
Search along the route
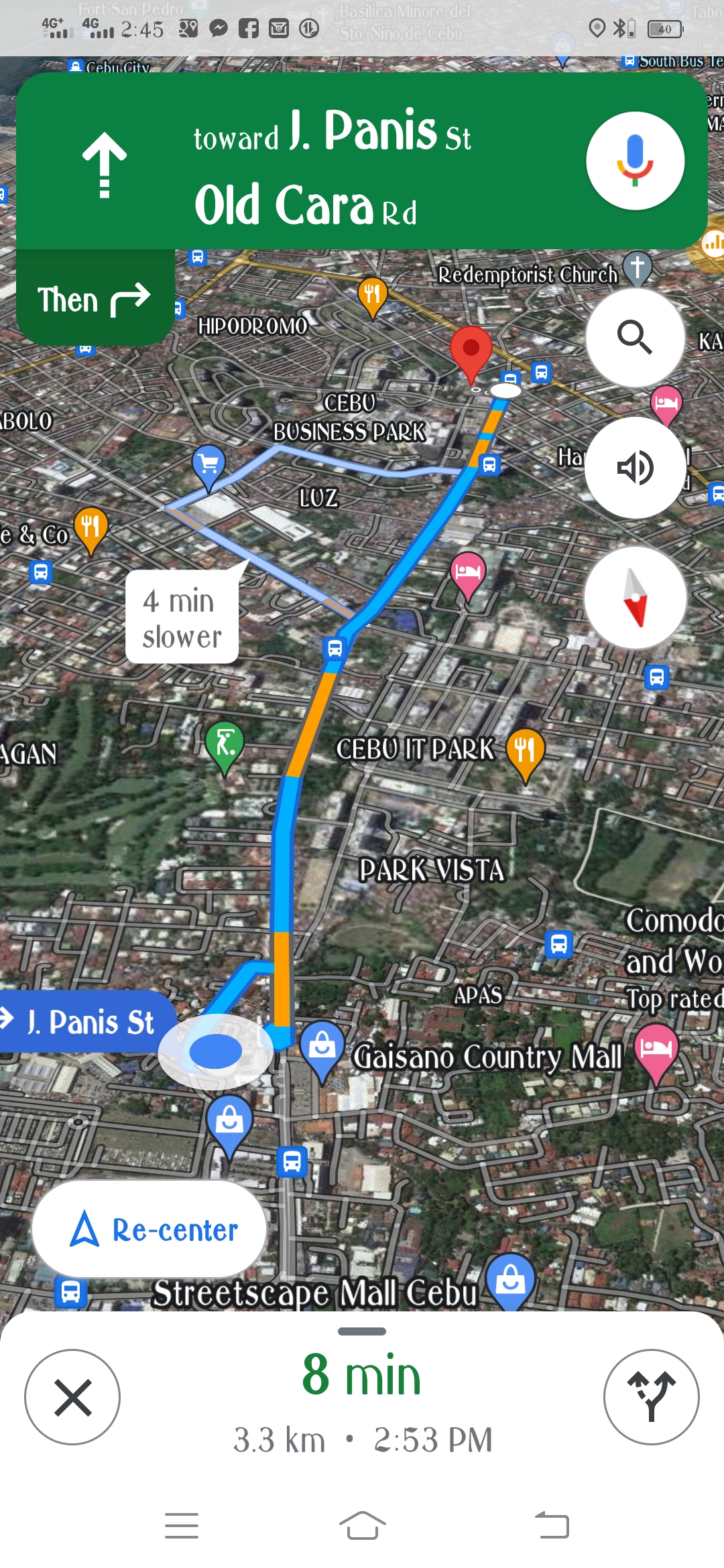tap(634, 337)
